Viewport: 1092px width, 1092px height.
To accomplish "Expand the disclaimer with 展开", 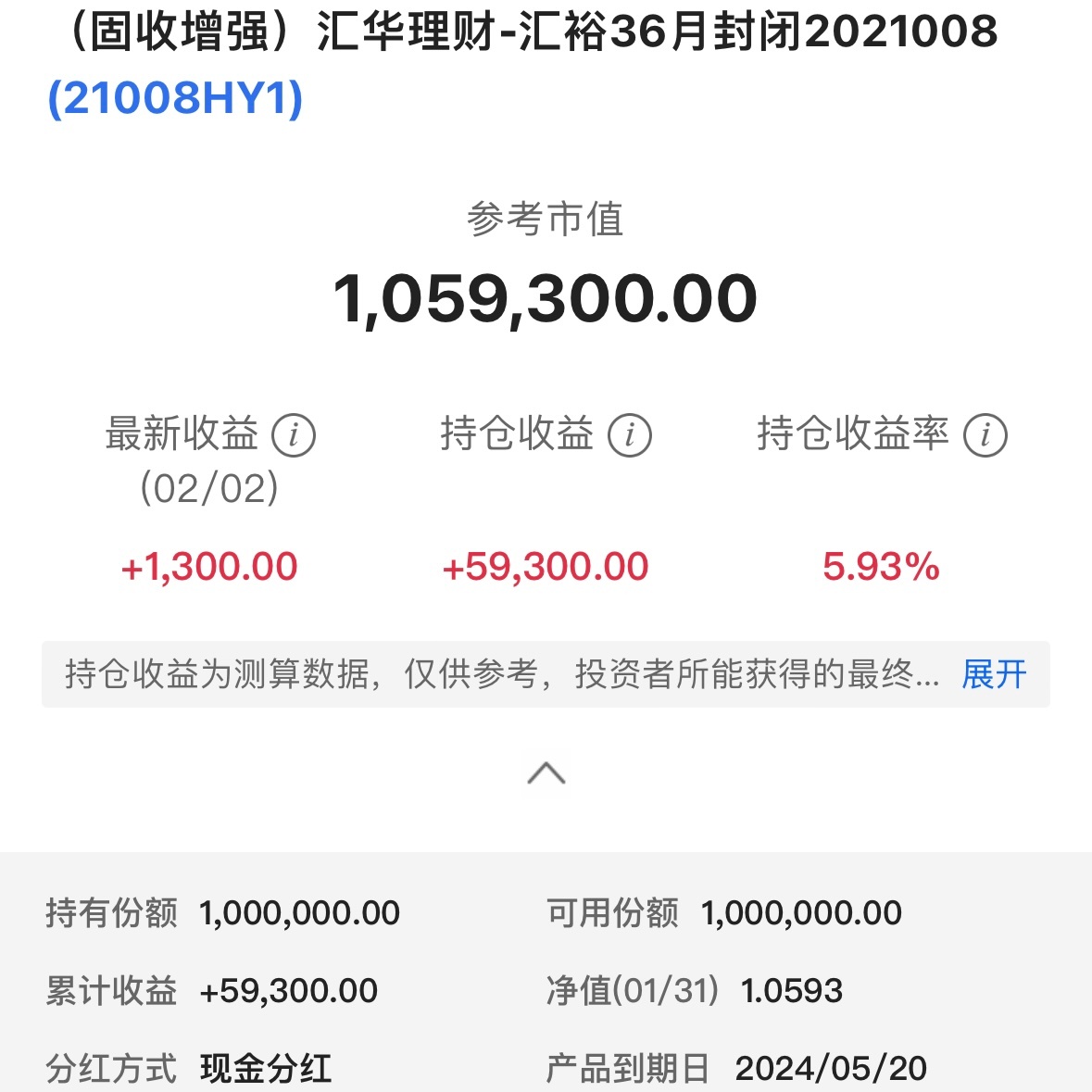I will [994, 674].
